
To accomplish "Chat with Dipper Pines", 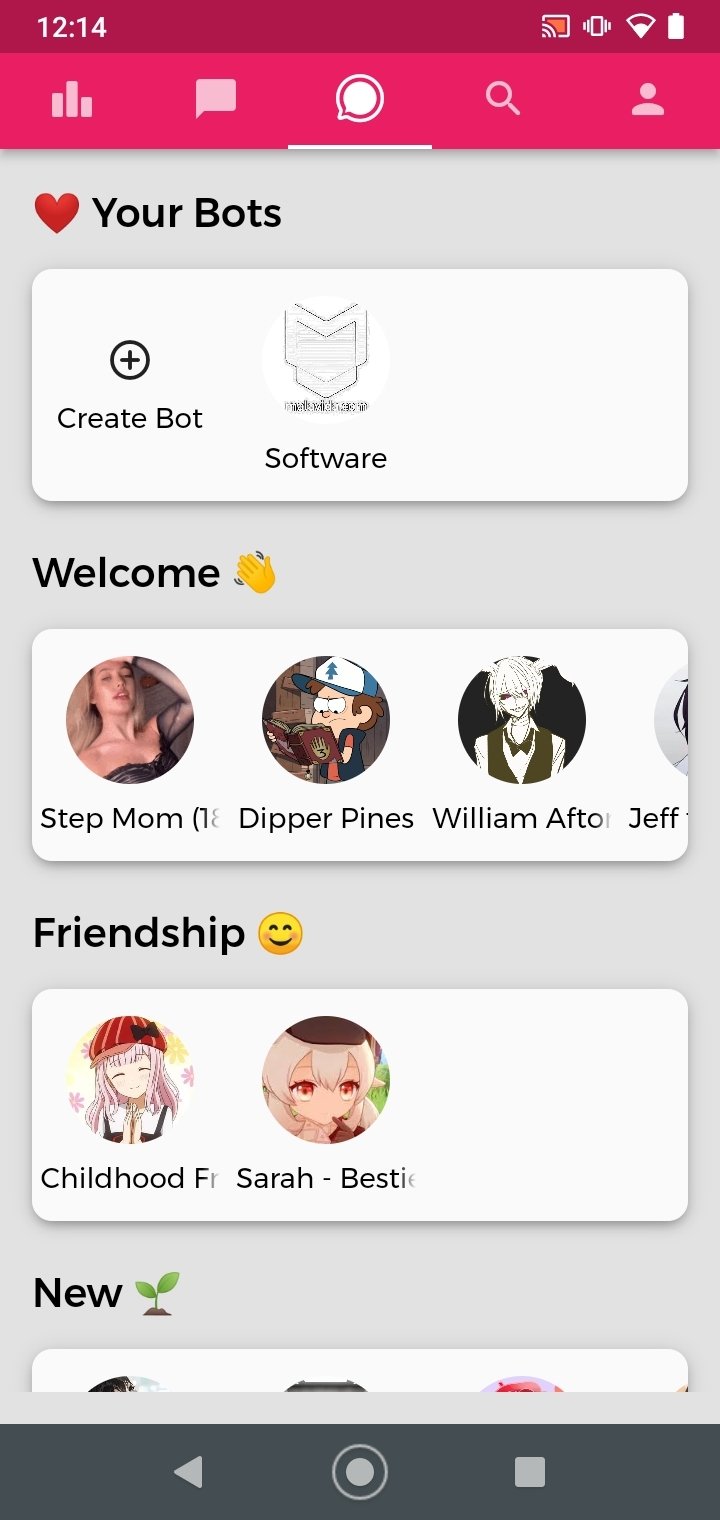I will 326,745.
